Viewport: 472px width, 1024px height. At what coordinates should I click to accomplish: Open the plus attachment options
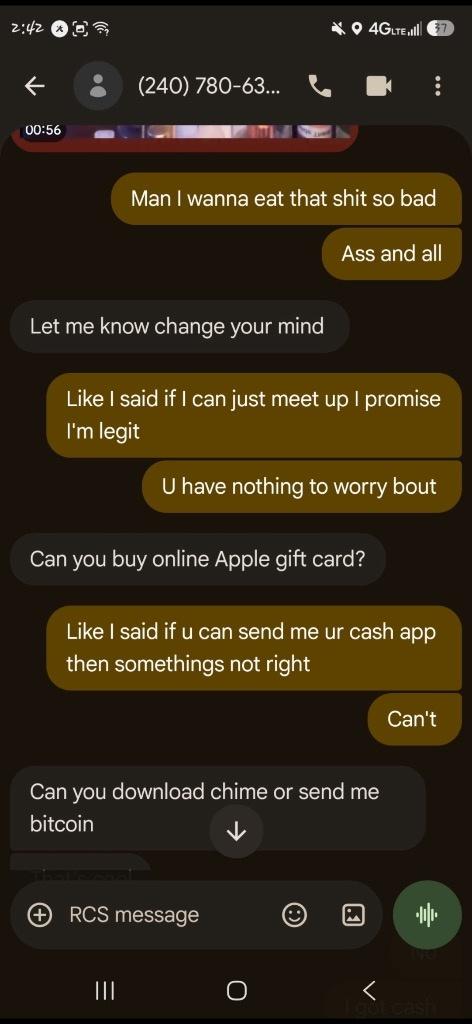click(40, 915)
